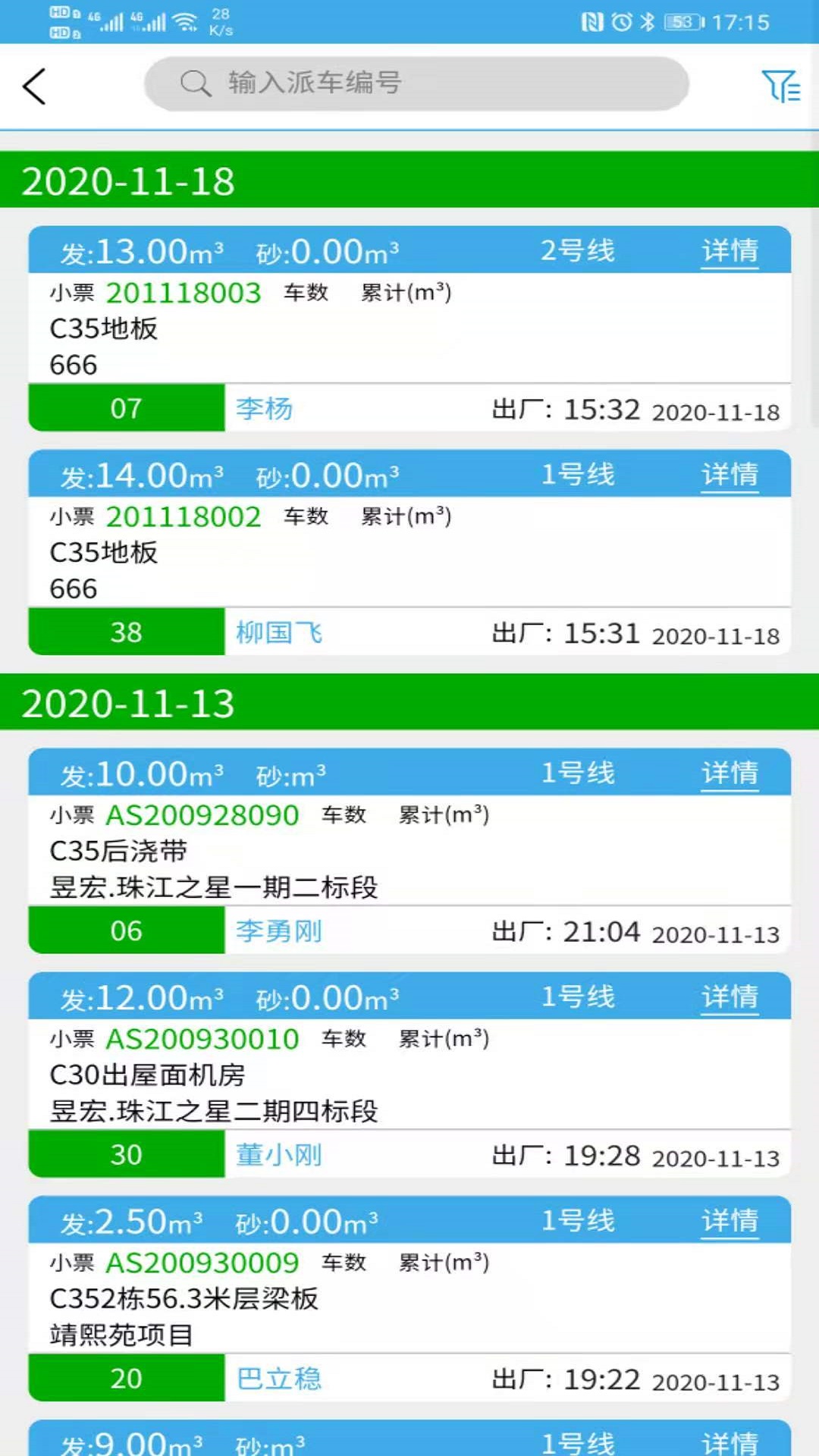The image size is (819, 1456).
Task: Open the filter icon at top right
Action: tap(781, 86)
